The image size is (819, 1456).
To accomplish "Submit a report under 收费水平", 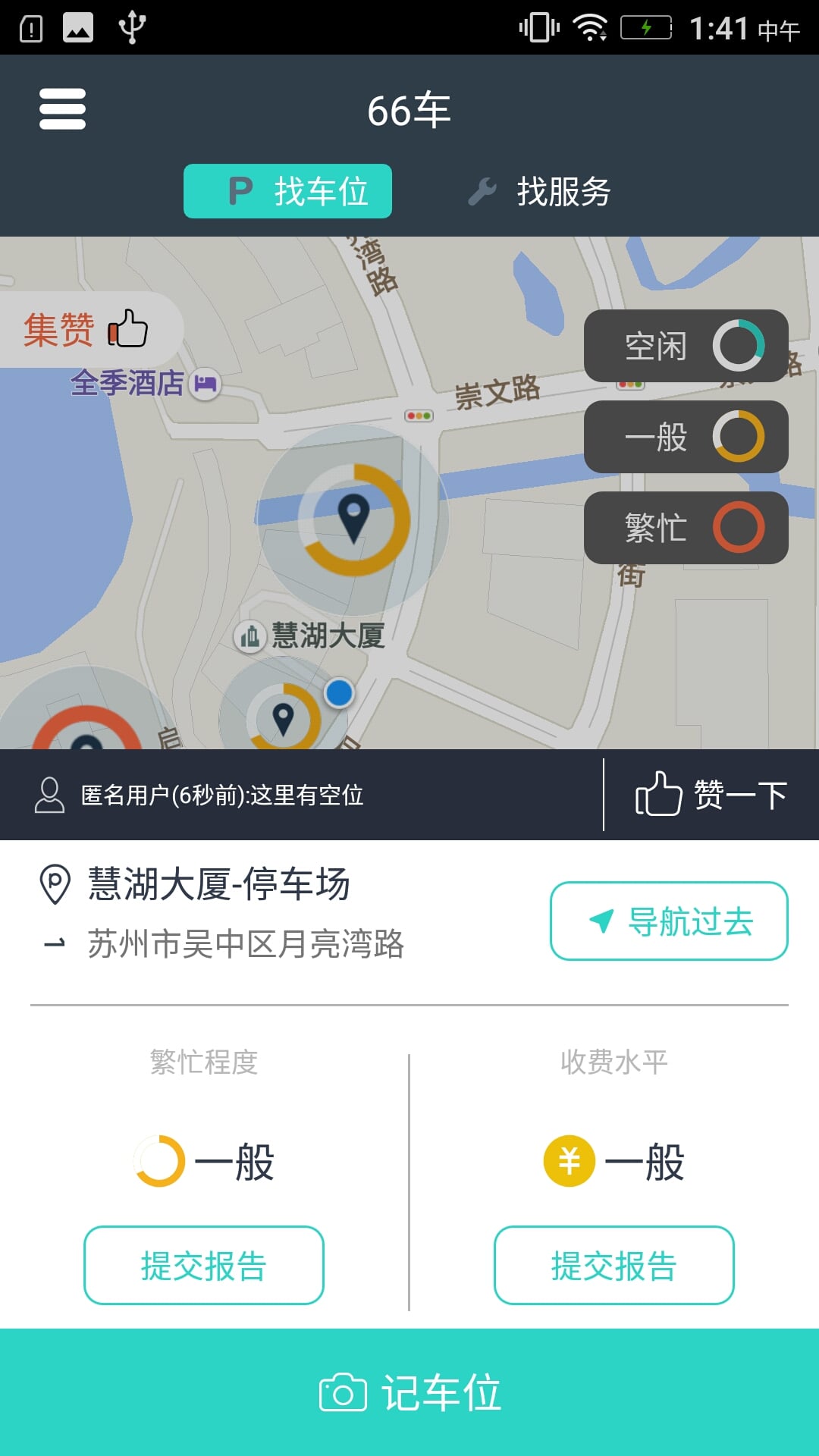I will point(614,1265).
